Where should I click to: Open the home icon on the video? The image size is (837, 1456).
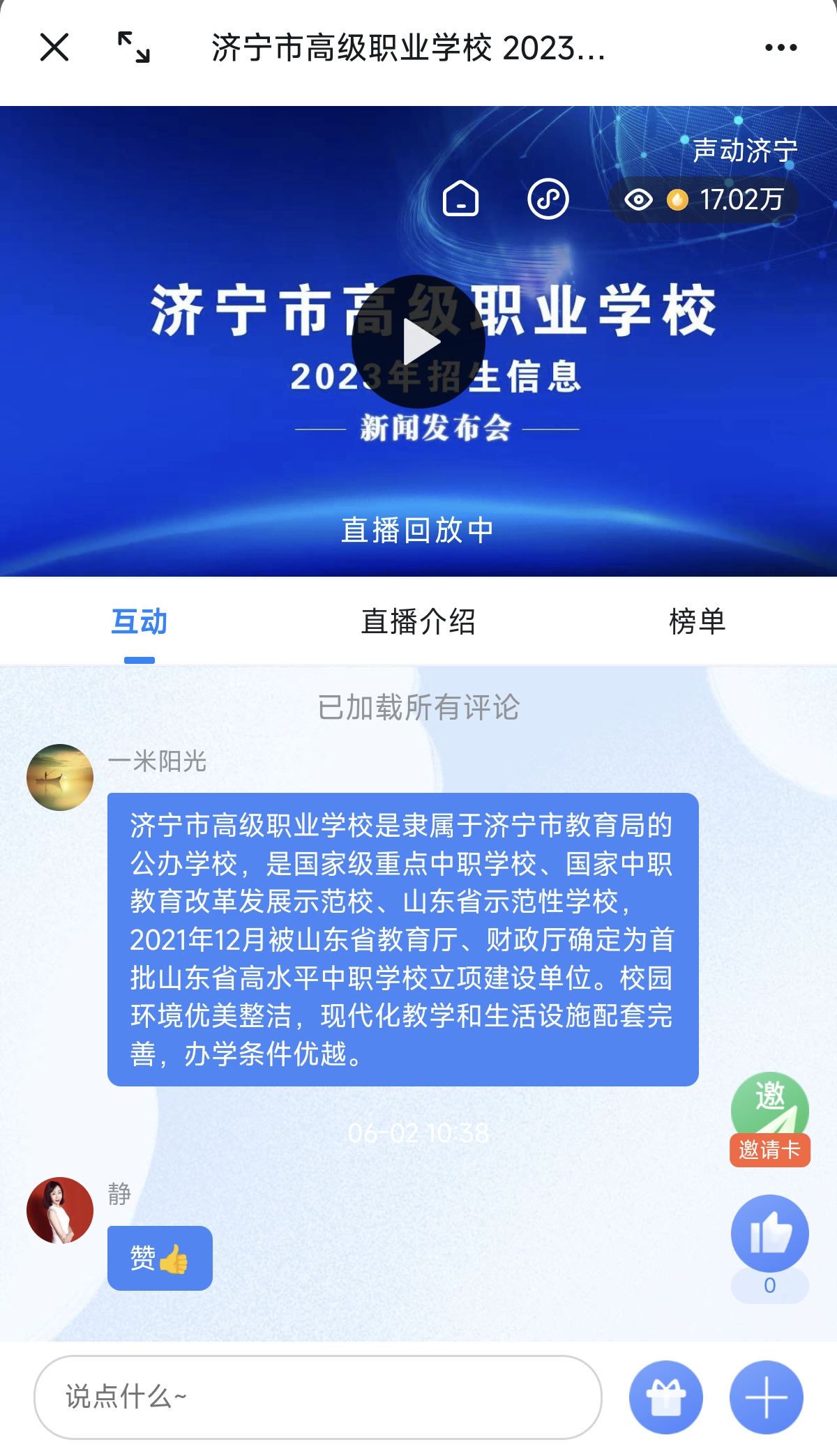click(461, 199)
